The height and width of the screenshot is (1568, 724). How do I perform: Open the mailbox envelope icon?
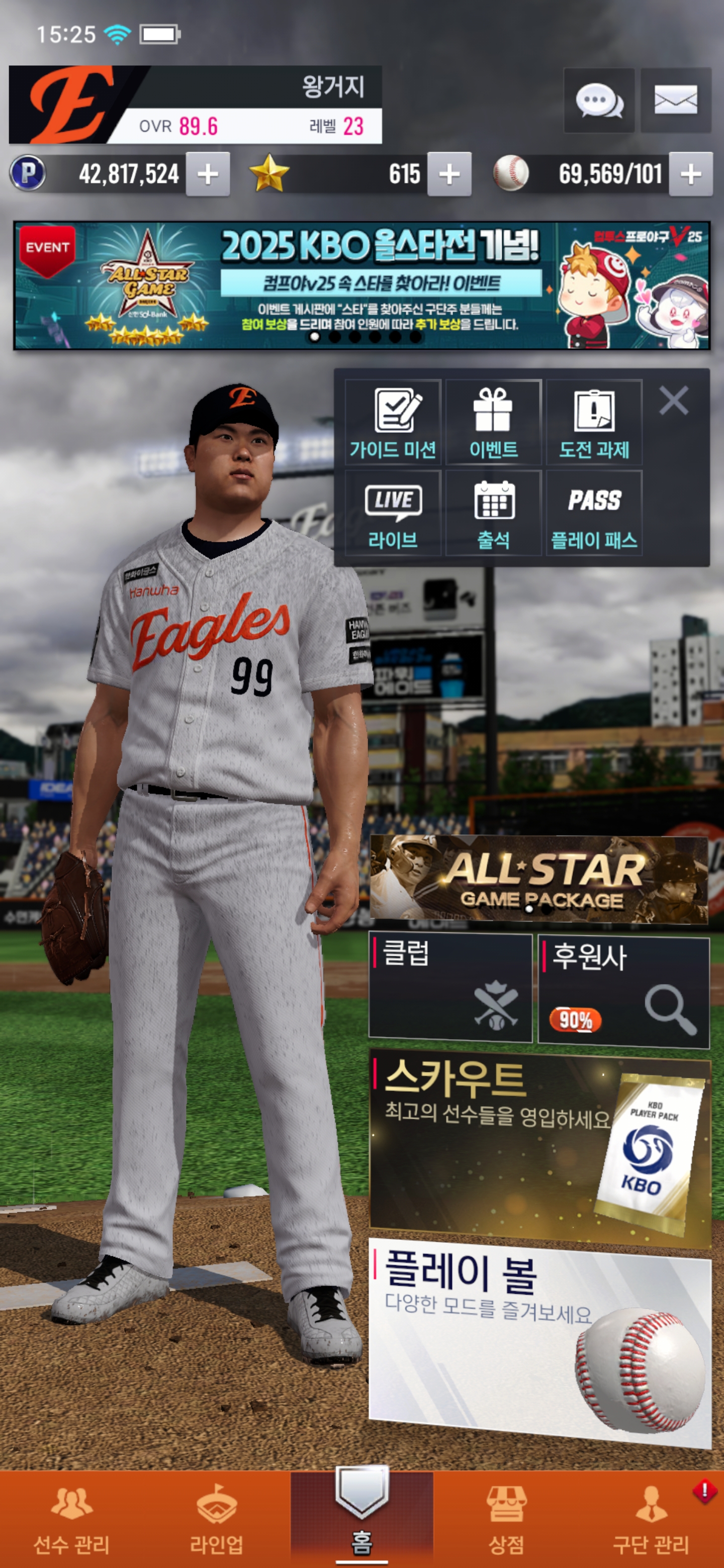[675, 101]
